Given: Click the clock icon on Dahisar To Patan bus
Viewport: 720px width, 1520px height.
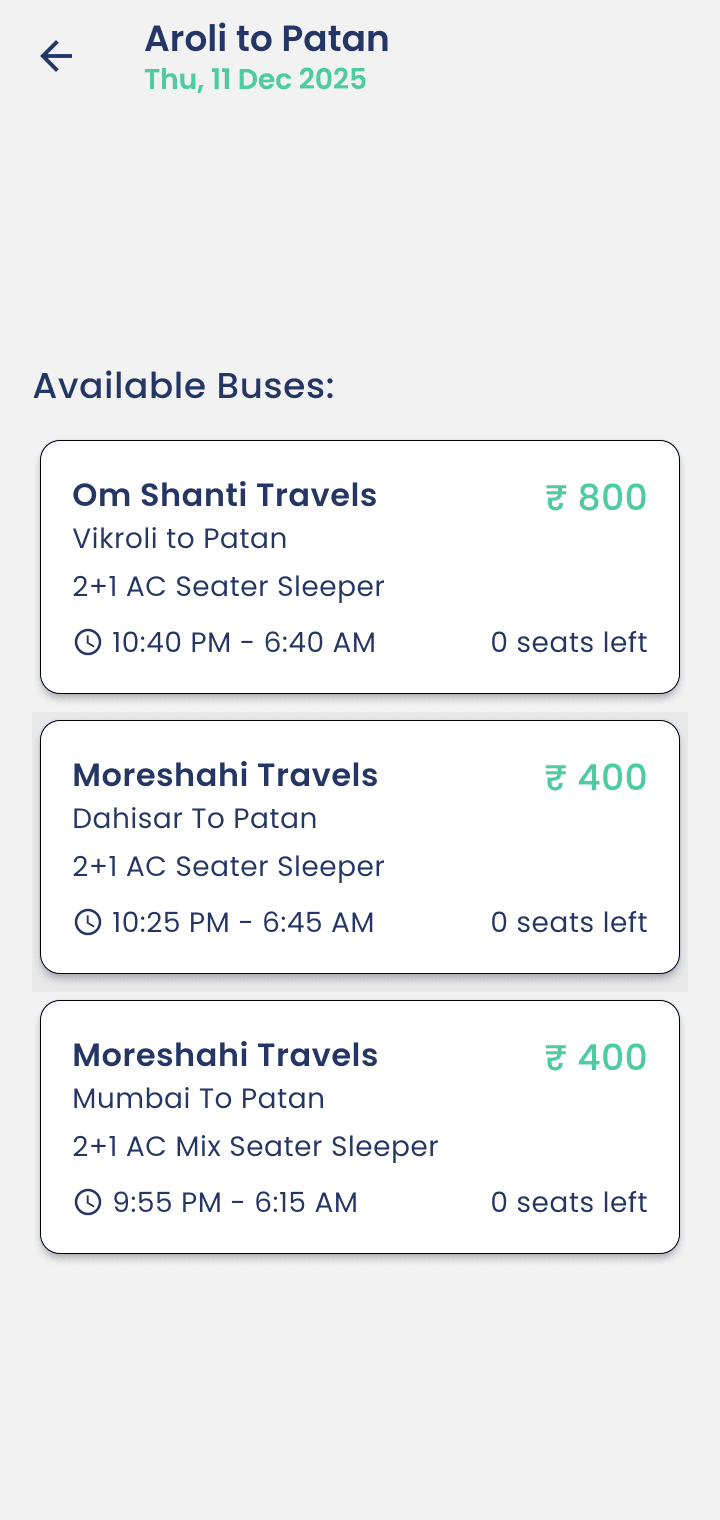Looking at the screenshot, I should (86, 922).
